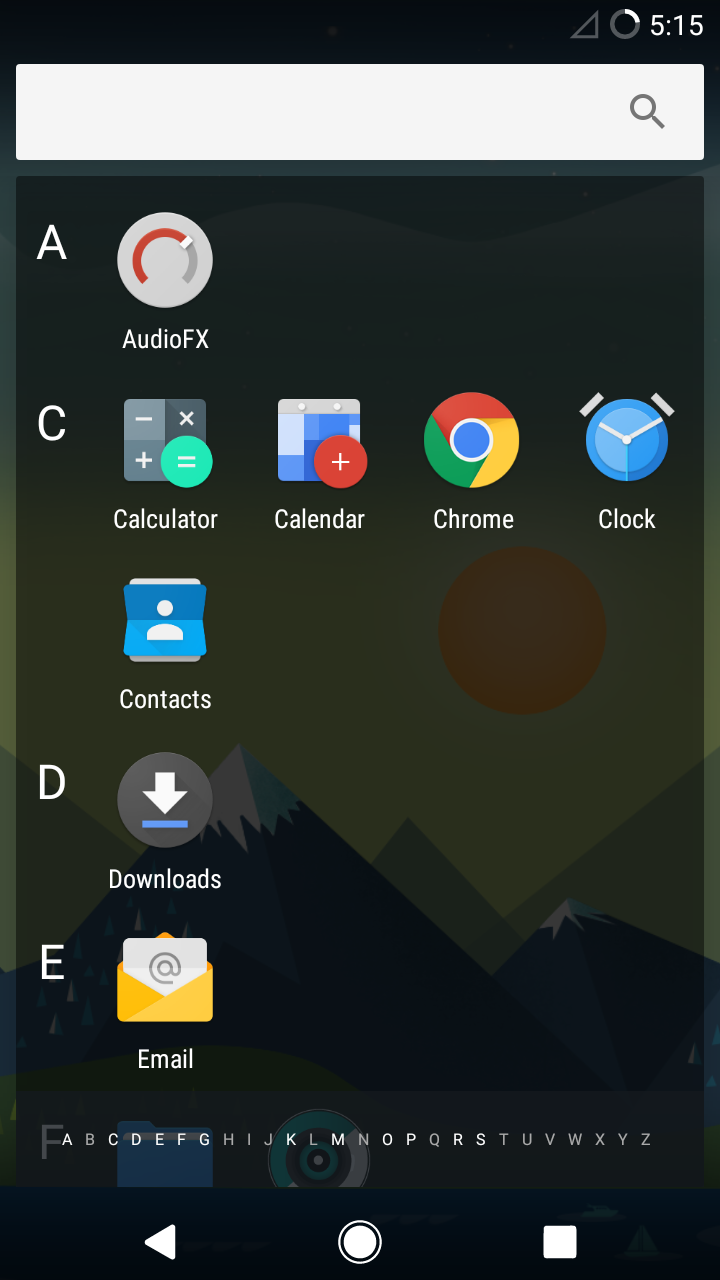Launch the Calculator app
This screenshot has height=1280, width=720.
tap(165, 440)
